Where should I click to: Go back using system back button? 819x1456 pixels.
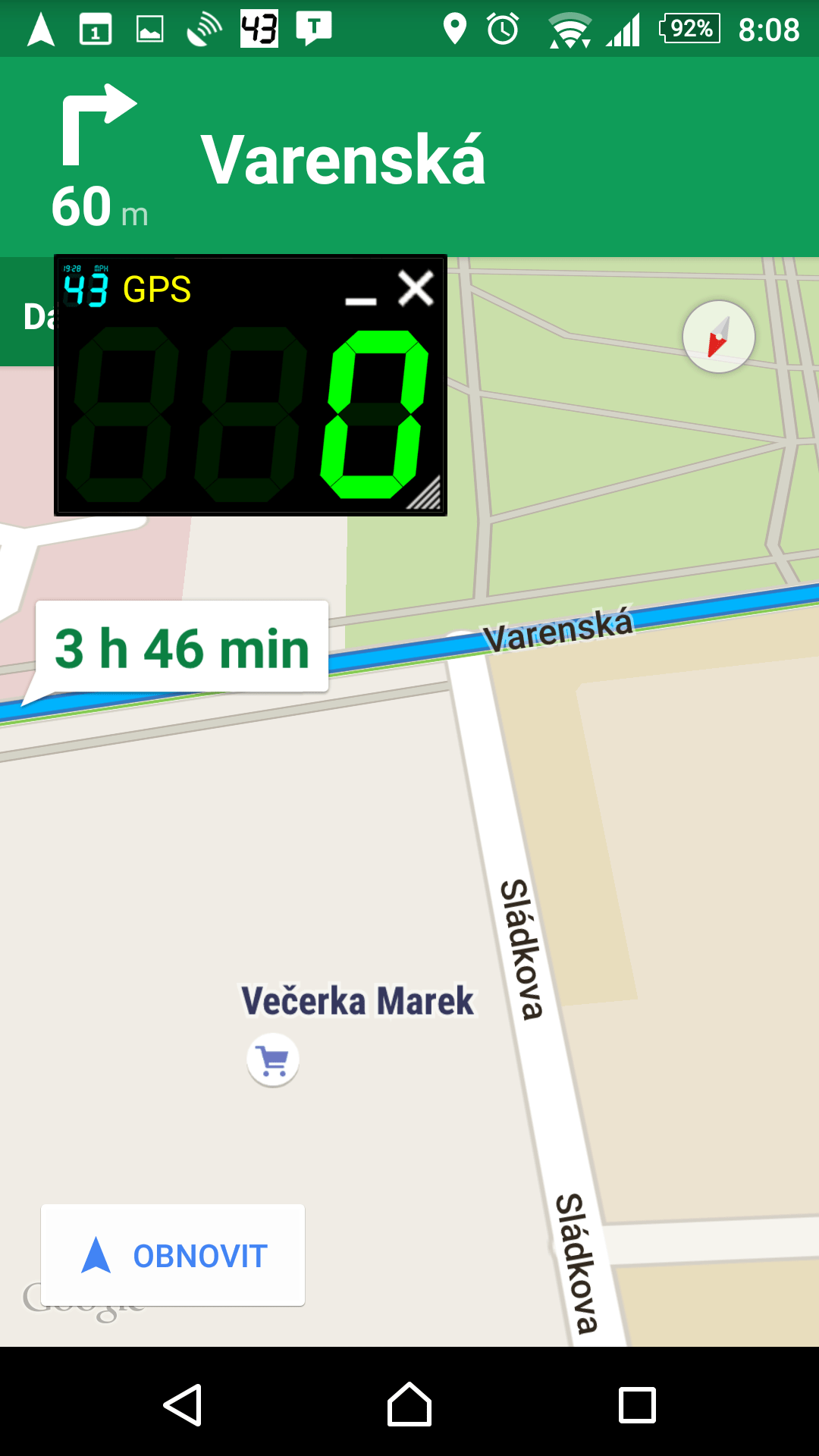click(182, 1404)
